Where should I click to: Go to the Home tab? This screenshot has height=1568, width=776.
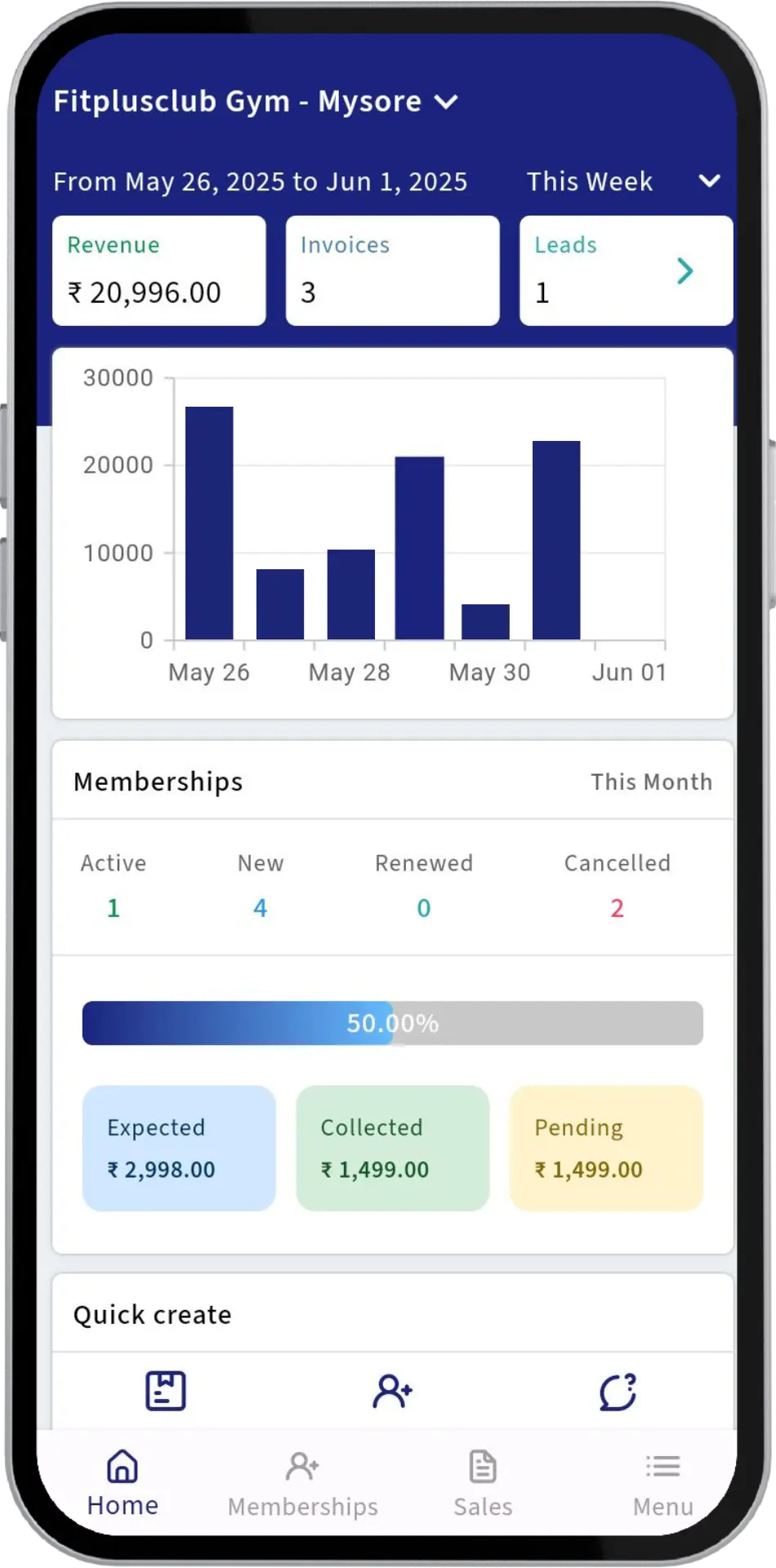123,1482
